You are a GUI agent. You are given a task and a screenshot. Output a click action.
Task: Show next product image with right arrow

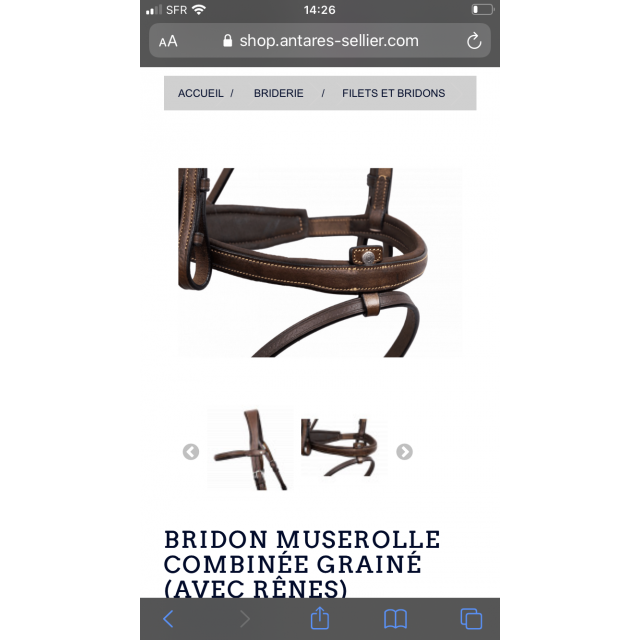pos(404,452)
